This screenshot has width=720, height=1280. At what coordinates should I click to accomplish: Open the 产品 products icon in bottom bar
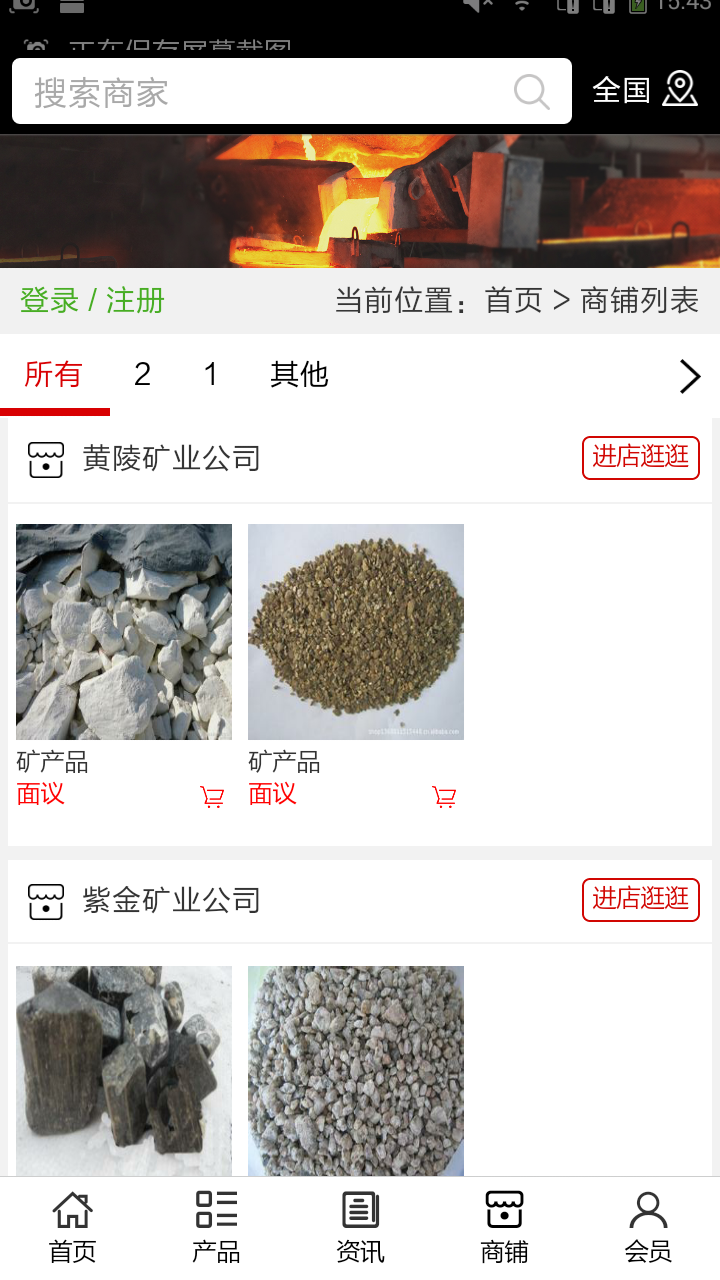(x=215, y=1210)
